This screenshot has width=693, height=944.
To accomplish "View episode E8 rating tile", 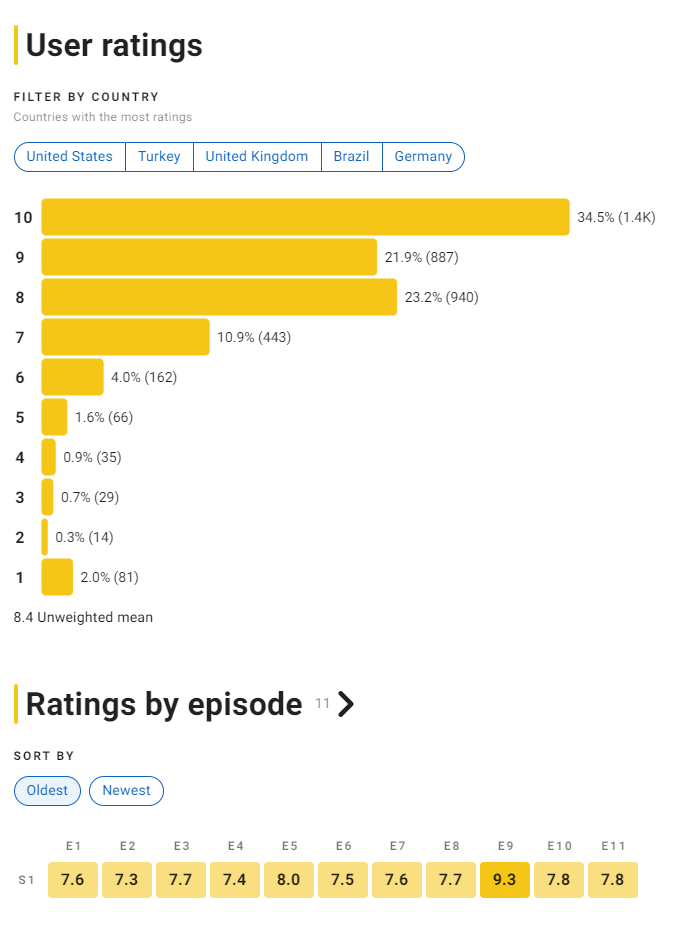I will point(451,880).
